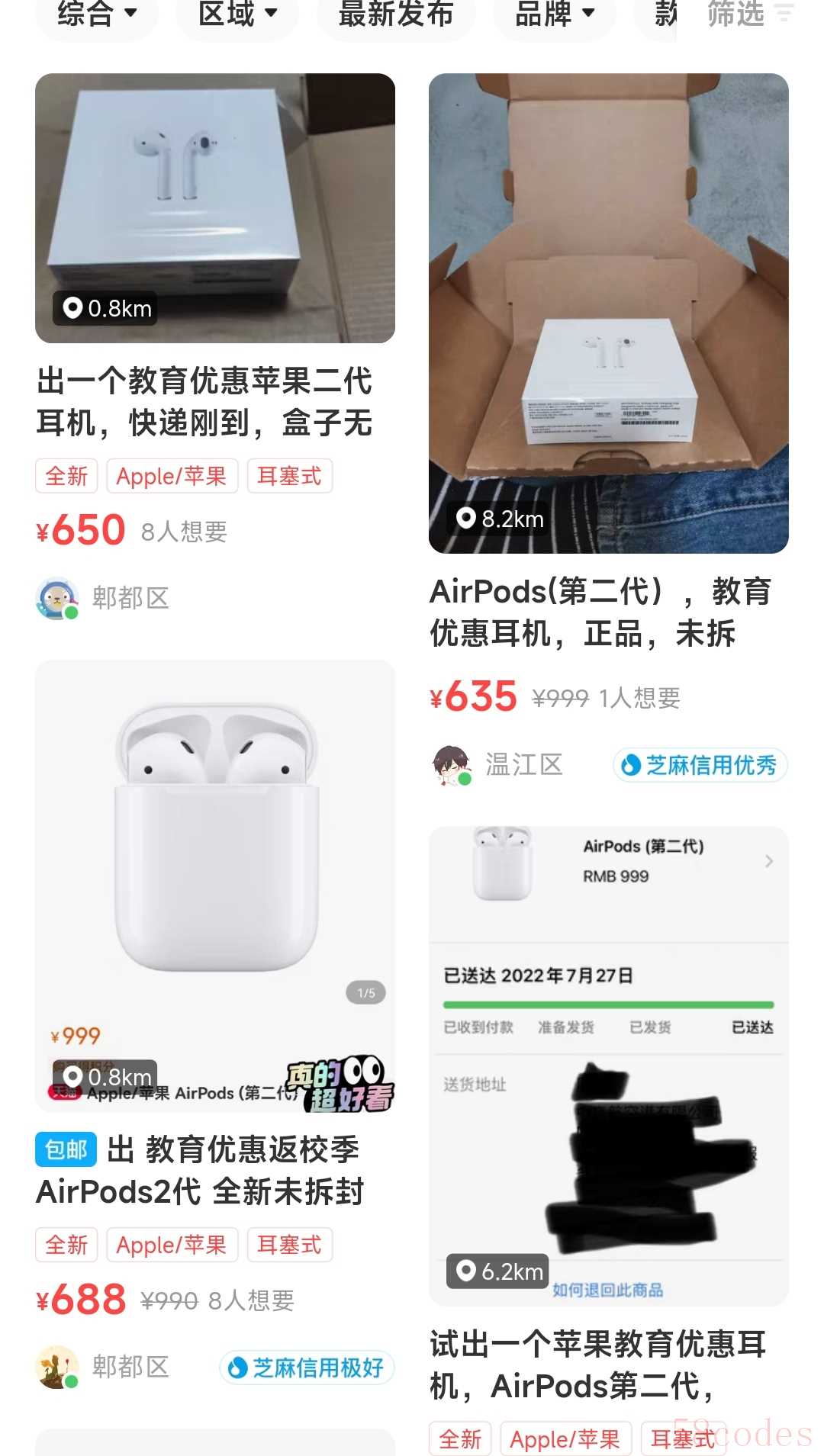Sort listings by 最新发布
Viewport: 824px width, 1456px height.
[x=396, y=14]
